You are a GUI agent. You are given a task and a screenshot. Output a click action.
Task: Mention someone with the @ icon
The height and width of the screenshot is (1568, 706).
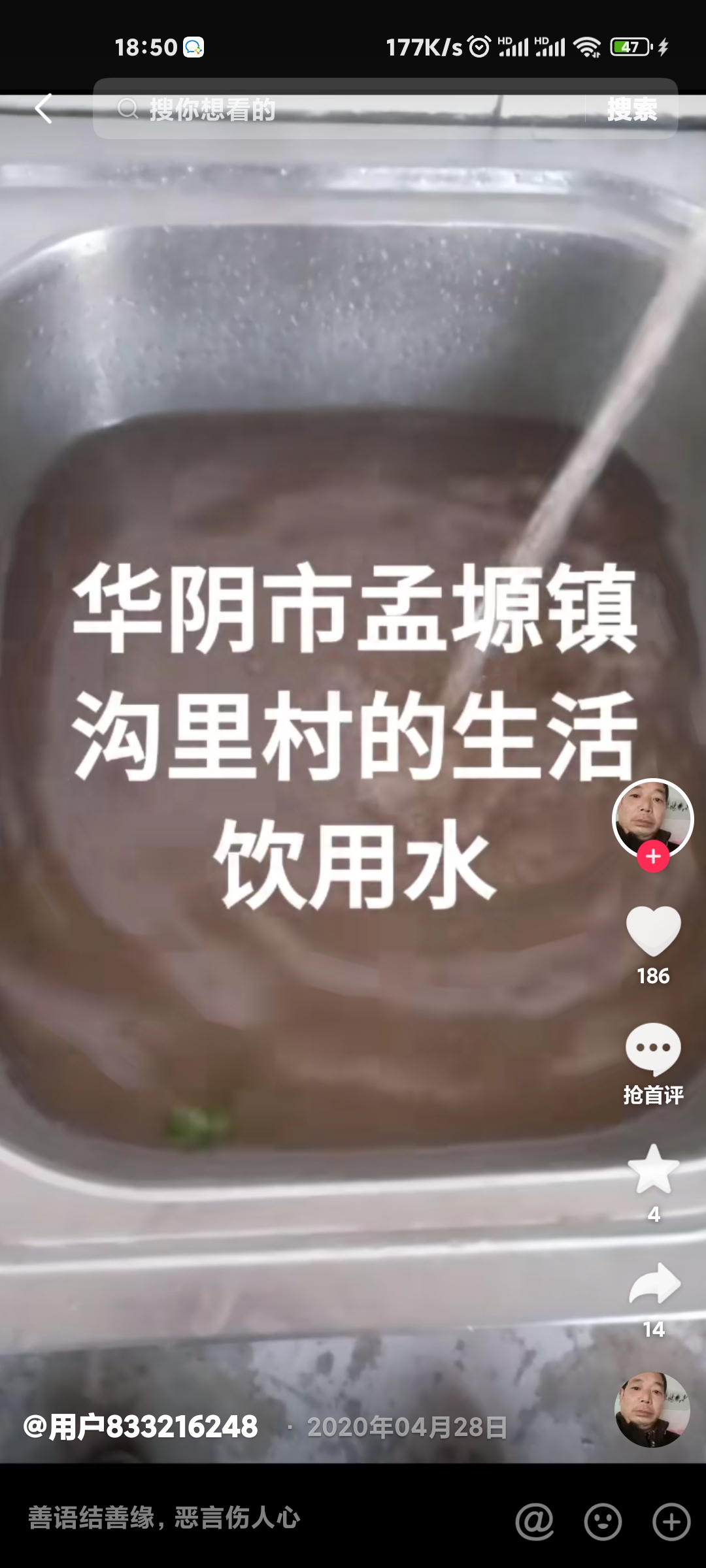(534, 1522)
